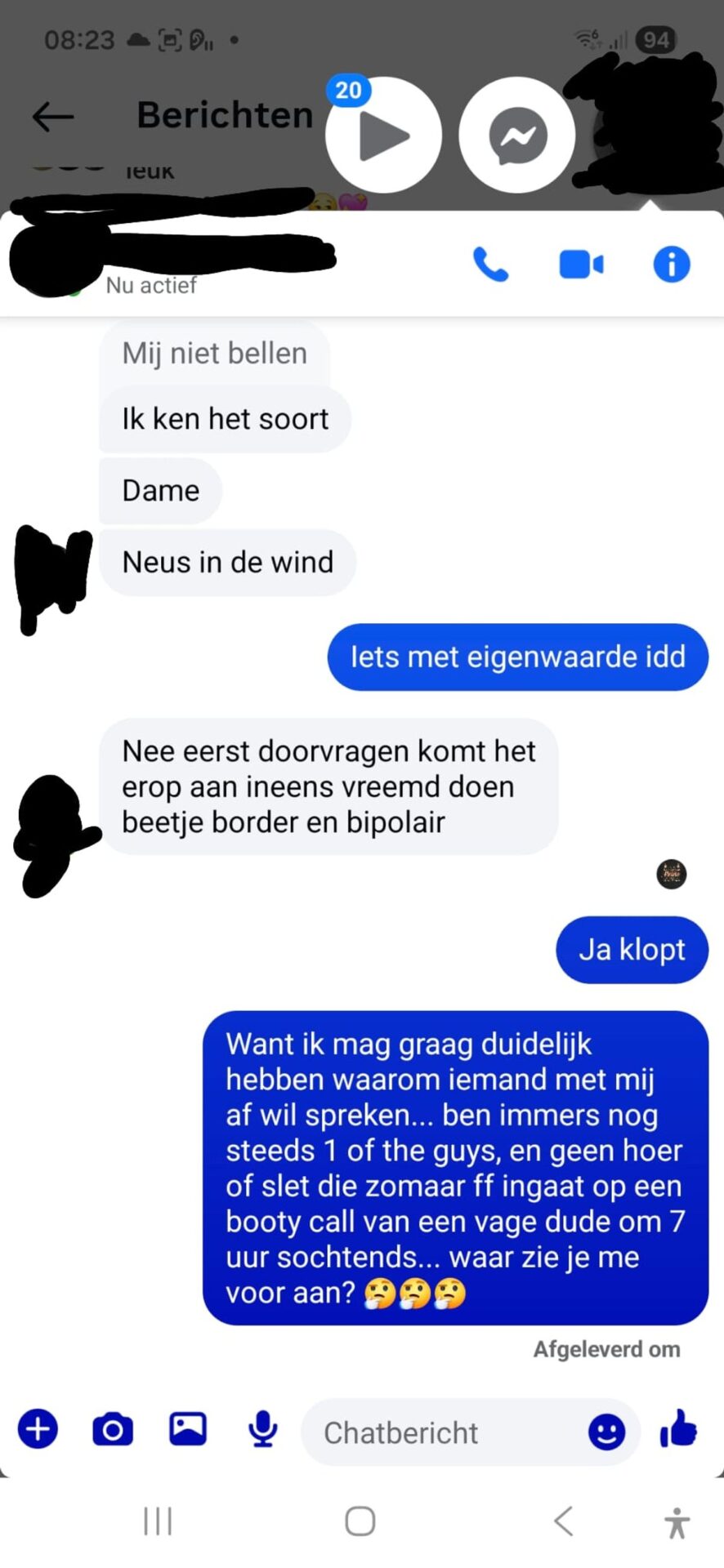Send a thumbs-up like
The height and width of the screenshot is (1568, 724).
[x=679, y=1429]
